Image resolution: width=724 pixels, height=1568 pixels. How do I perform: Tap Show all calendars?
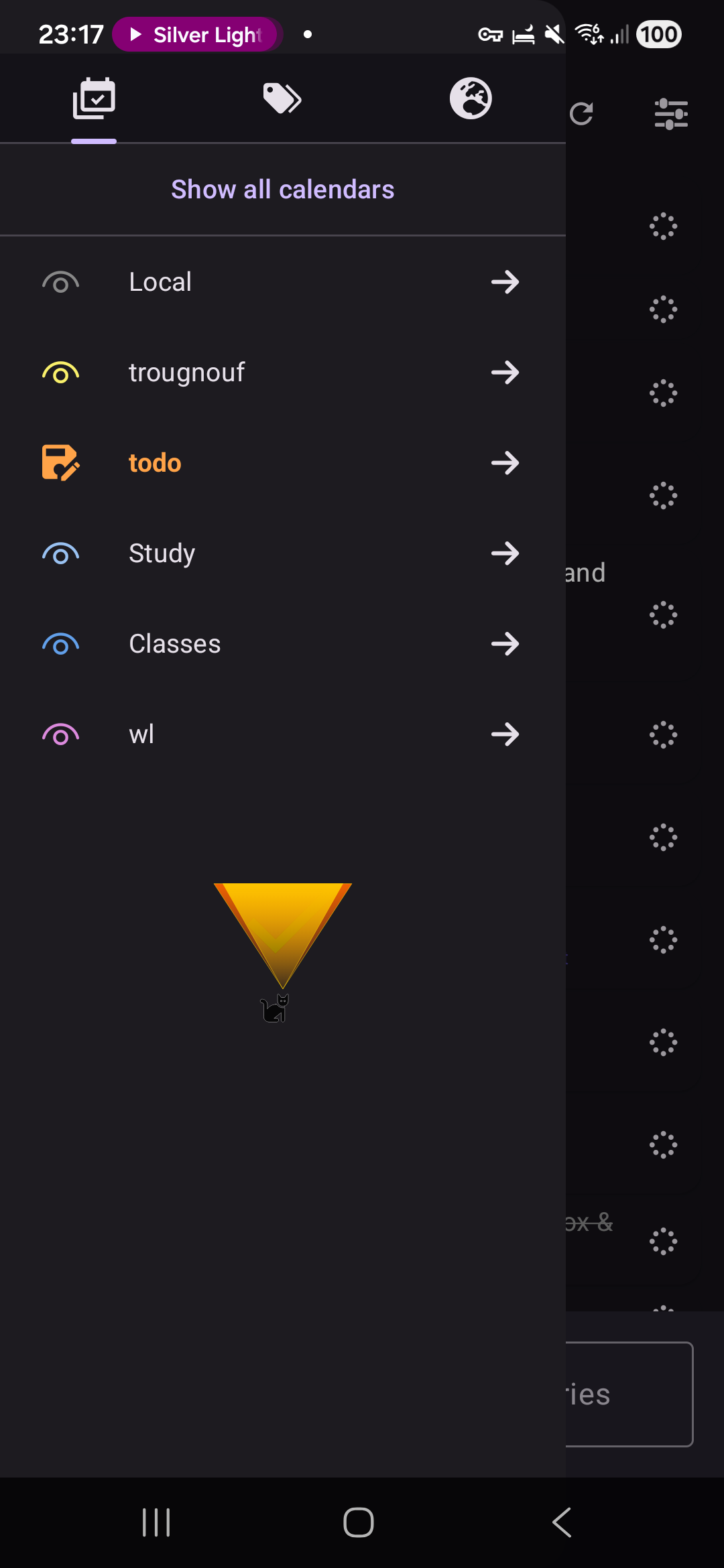tap(282, 190)
